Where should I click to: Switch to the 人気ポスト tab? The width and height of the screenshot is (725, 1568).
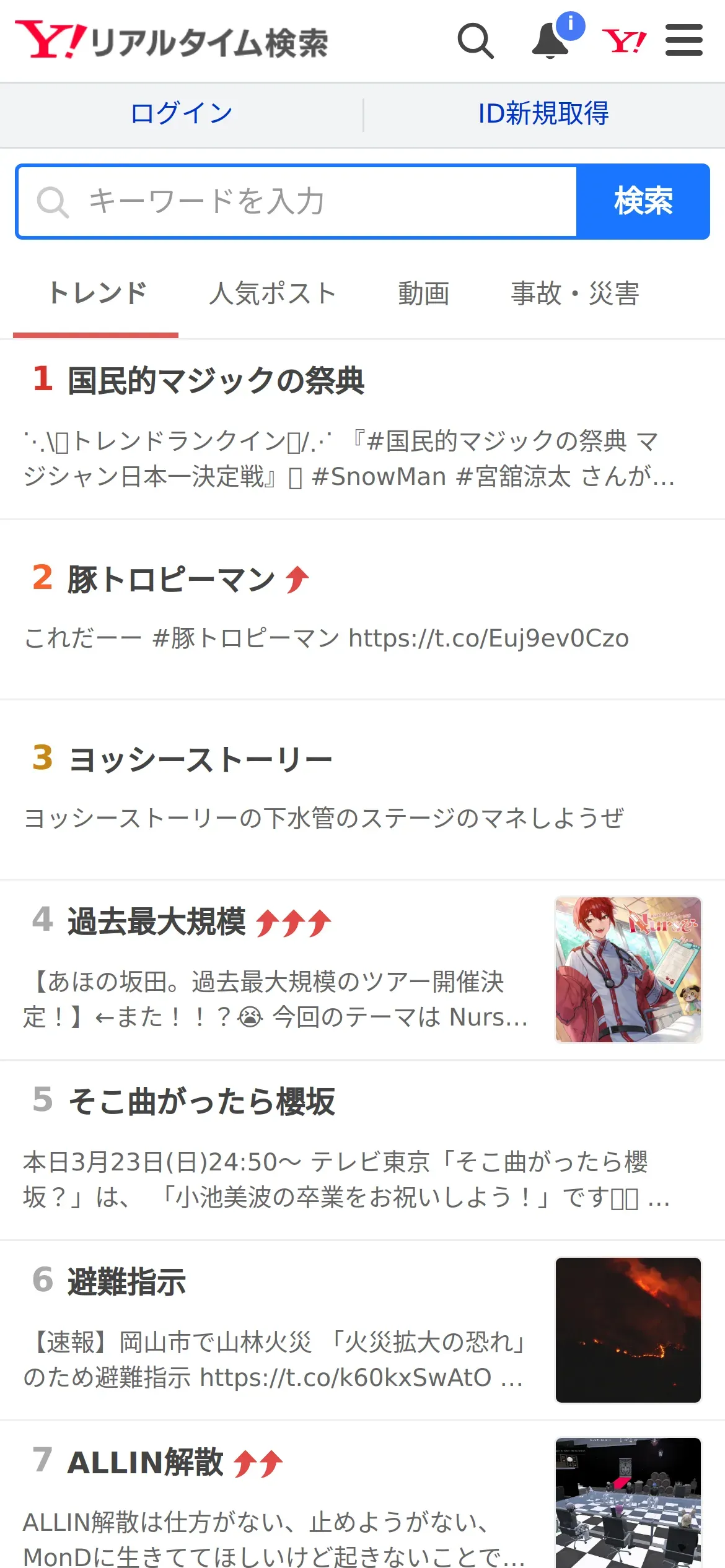tap(273, 294)
